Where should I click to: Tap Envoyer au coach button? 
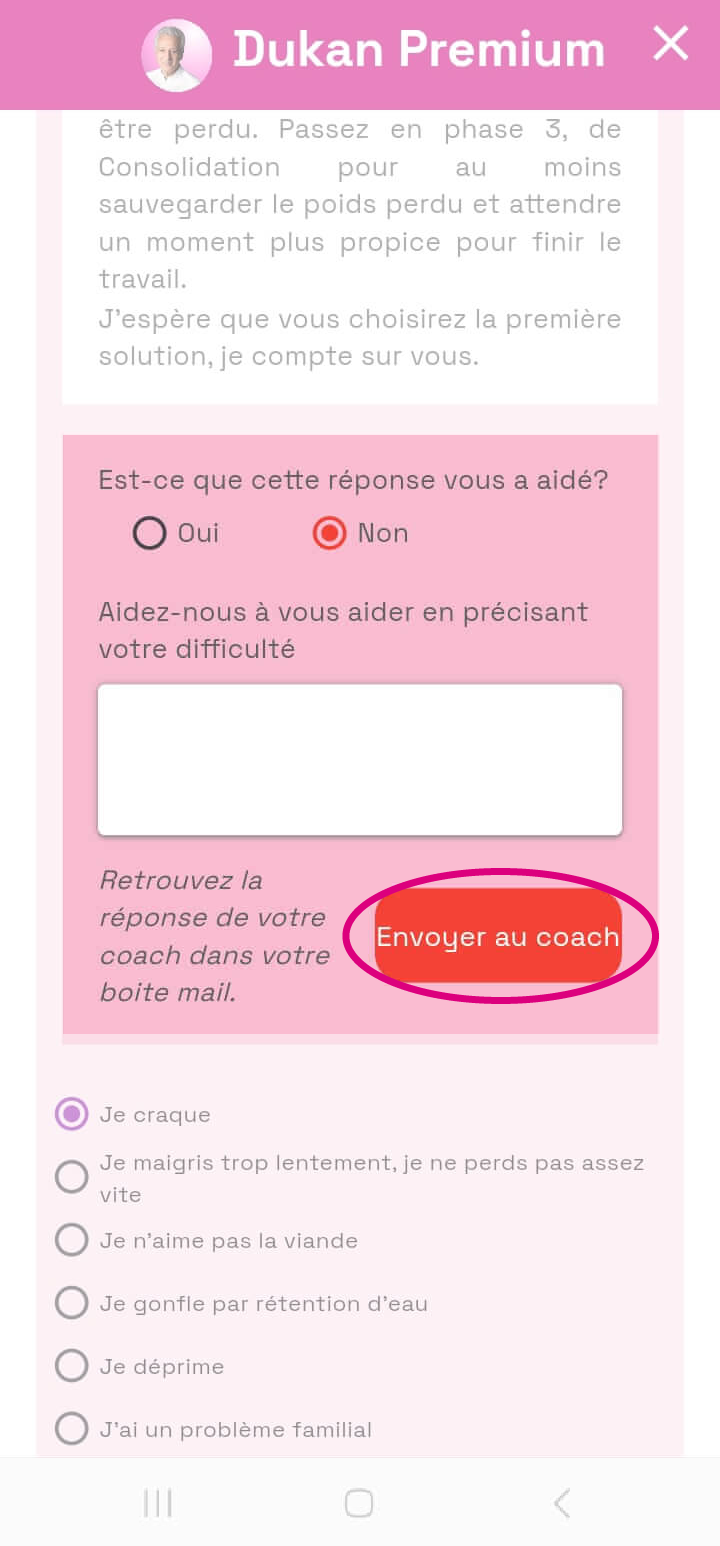coord(498,936)
